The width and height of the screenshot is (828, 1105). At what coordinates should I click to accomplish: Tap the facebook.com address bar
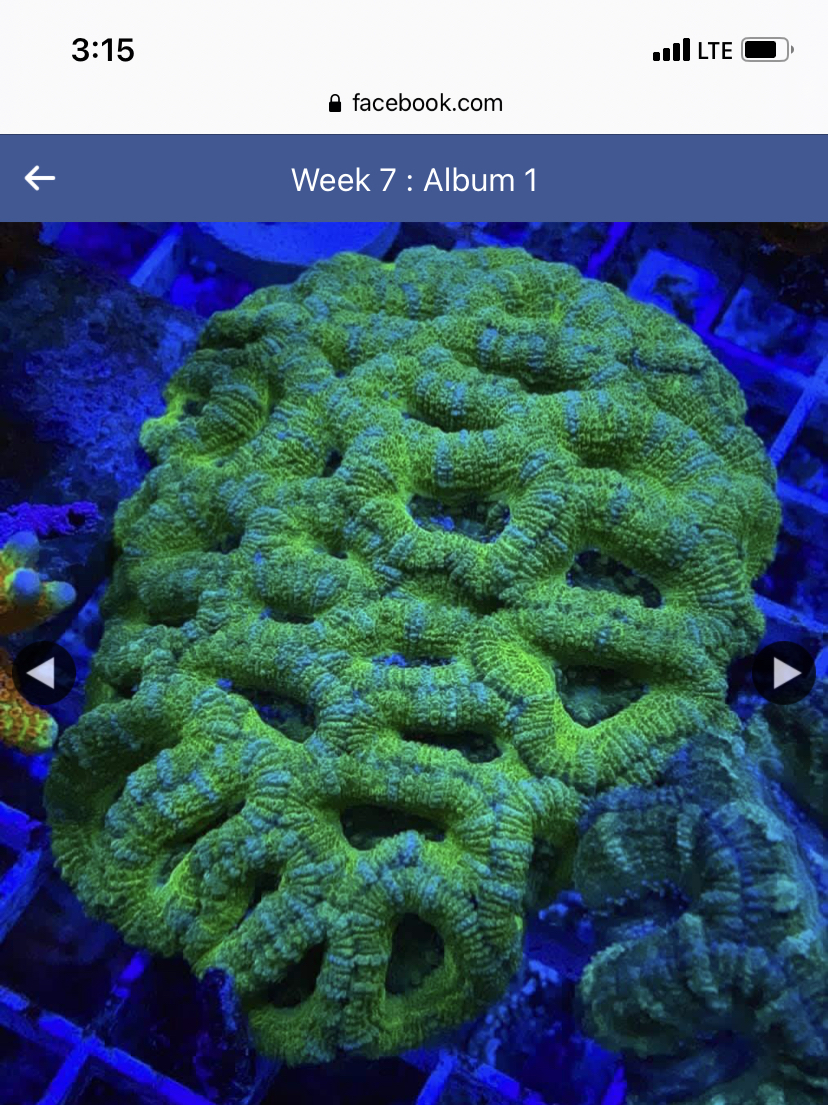pos(415,103)
